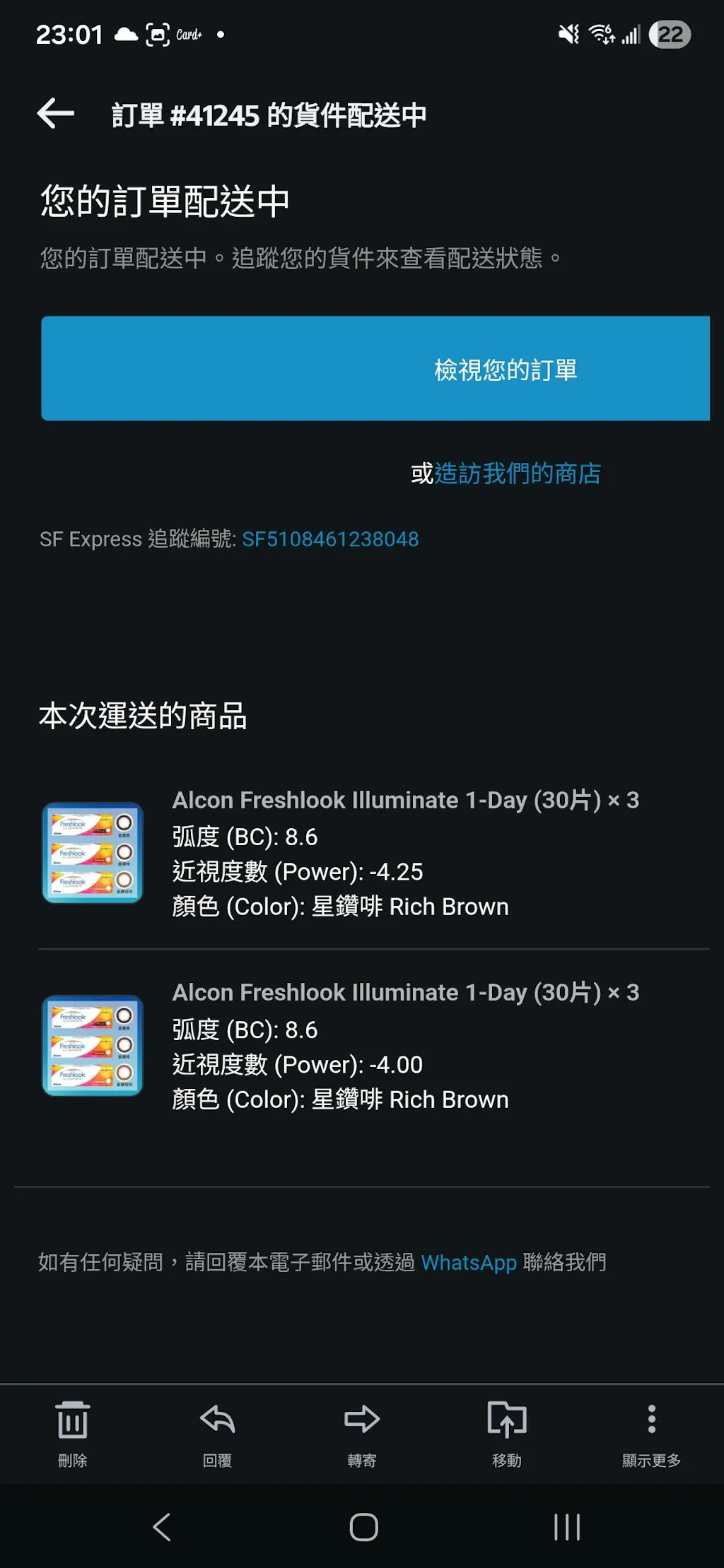Open SF Express tracking number SF5108461238048
Viewport: 724px width, 1568px height.
[330, 539]
